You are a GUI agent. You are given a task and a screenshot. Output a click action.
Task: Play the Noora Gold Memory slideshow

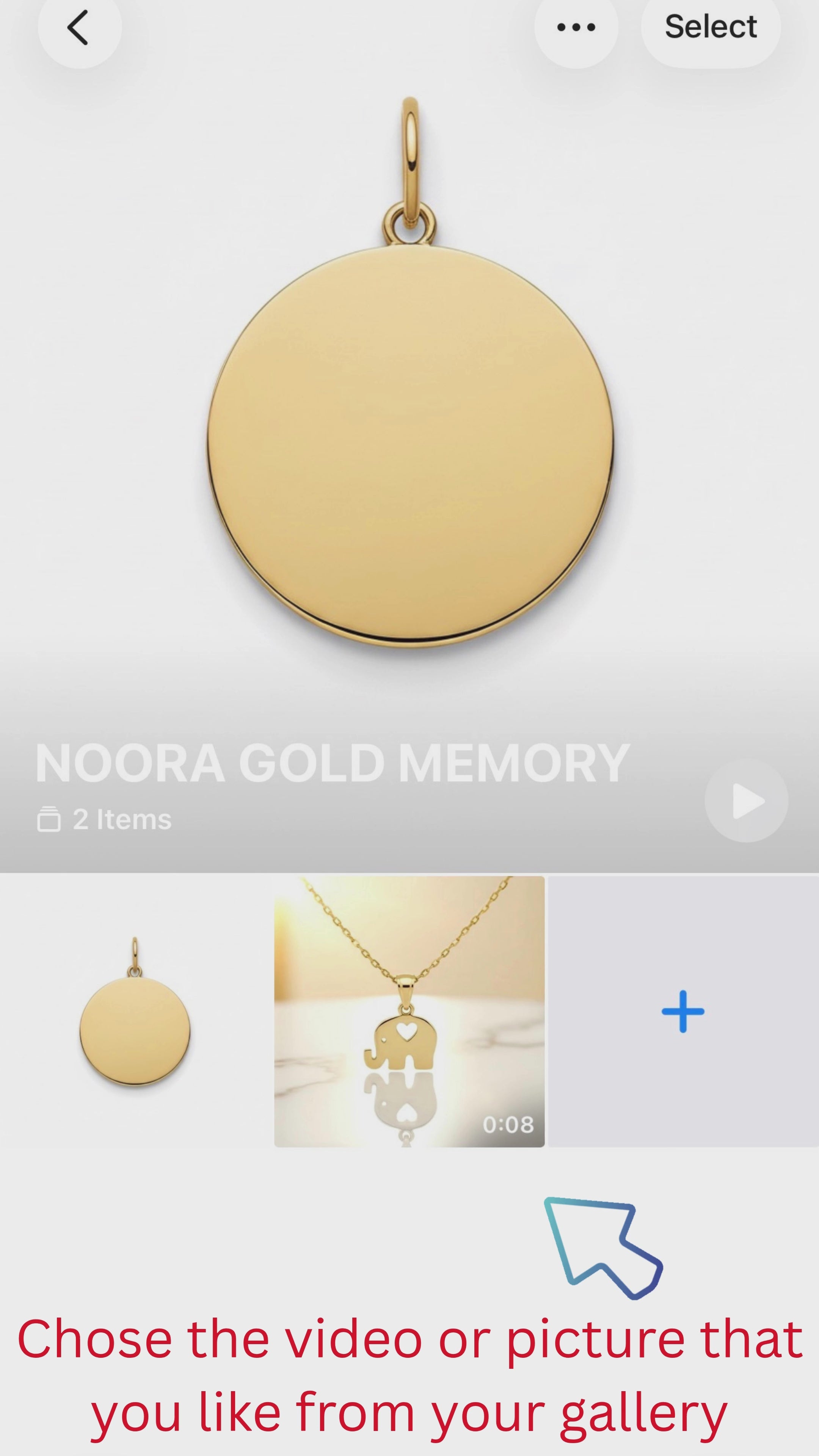[747, 801]
